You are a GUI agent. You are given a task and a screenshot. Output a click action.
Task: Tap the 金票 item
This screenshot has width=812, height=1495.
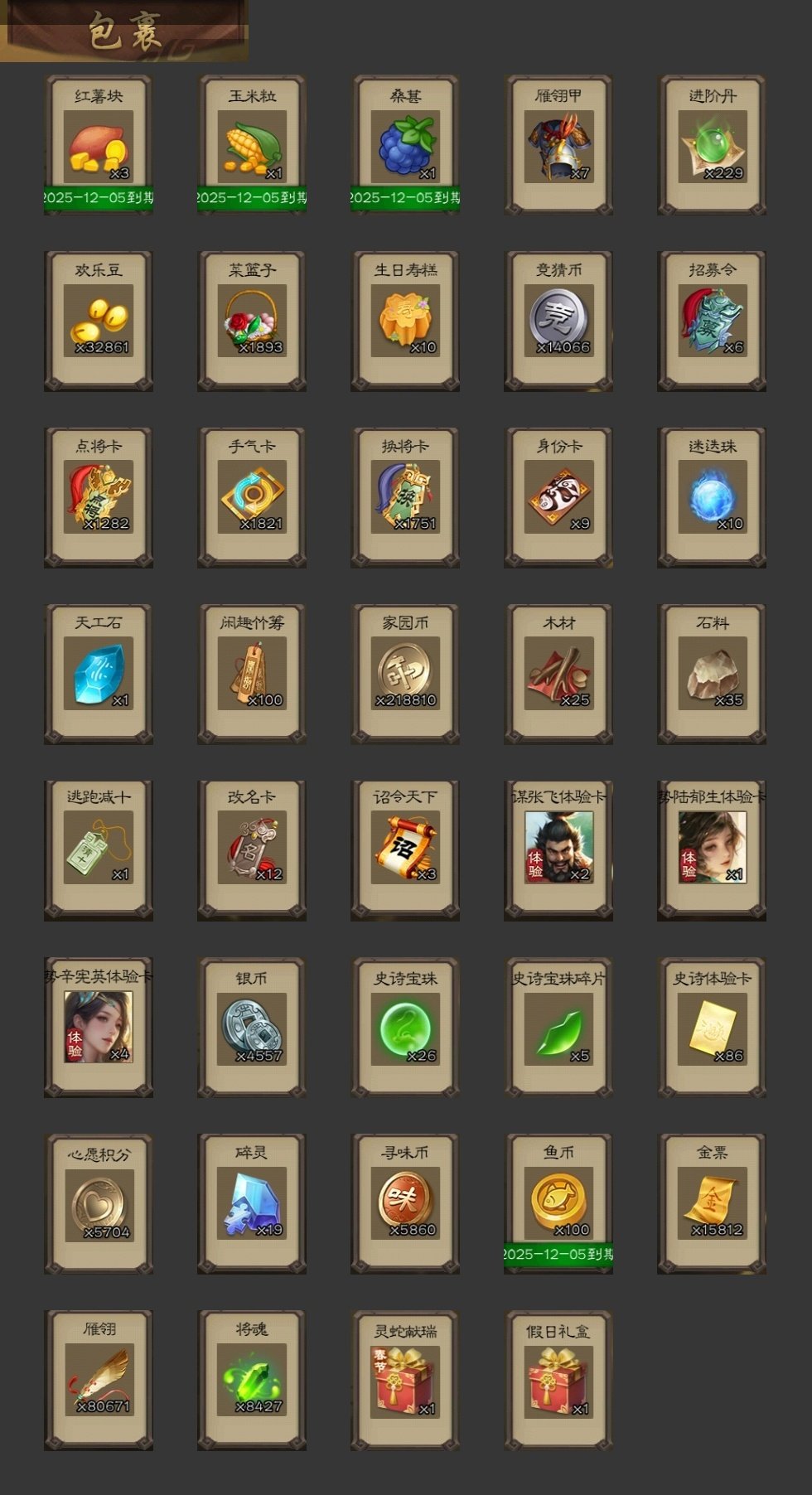tap(712, 1203)
